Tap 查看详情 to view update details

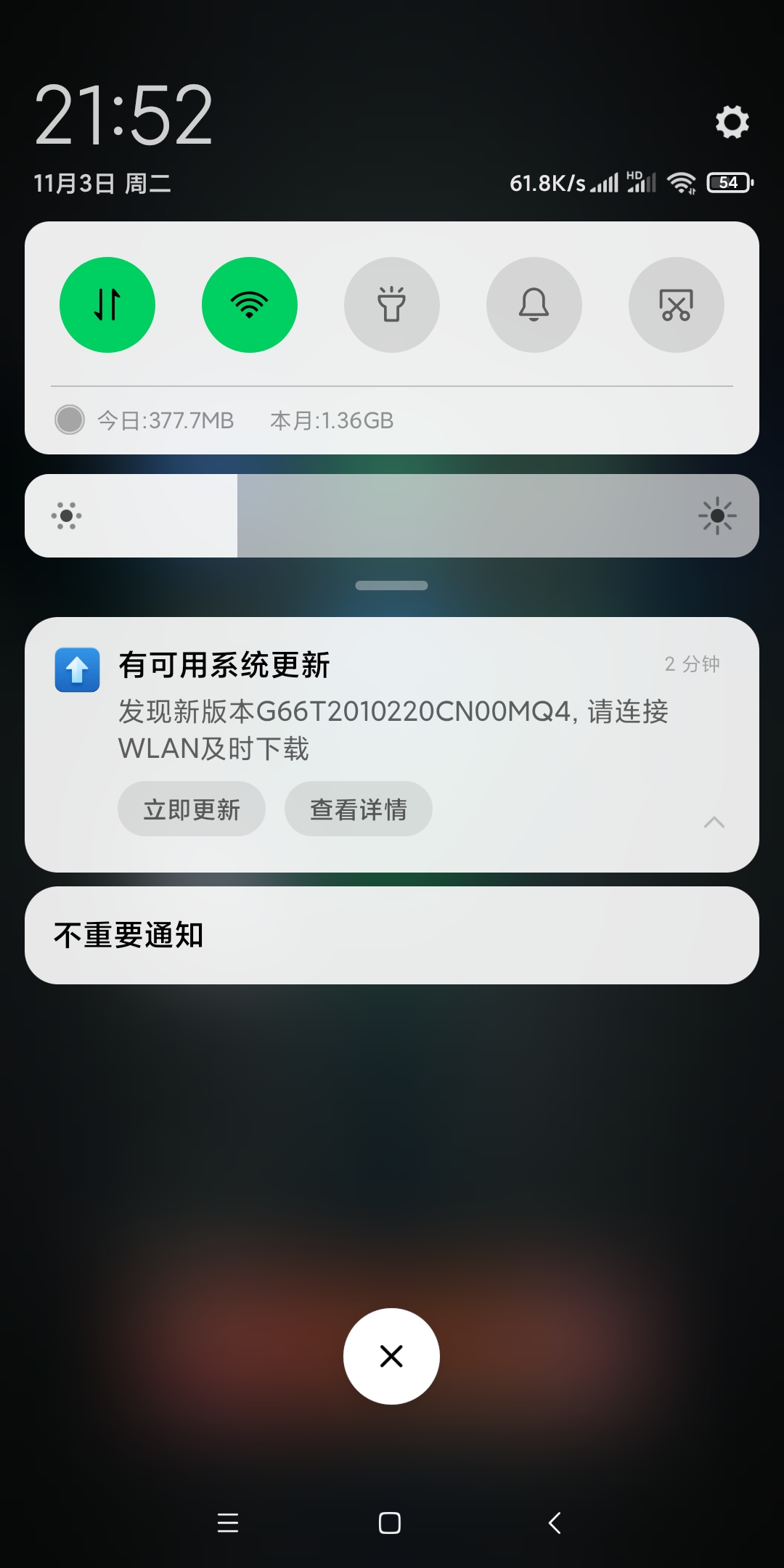click(x=359, y=809)
